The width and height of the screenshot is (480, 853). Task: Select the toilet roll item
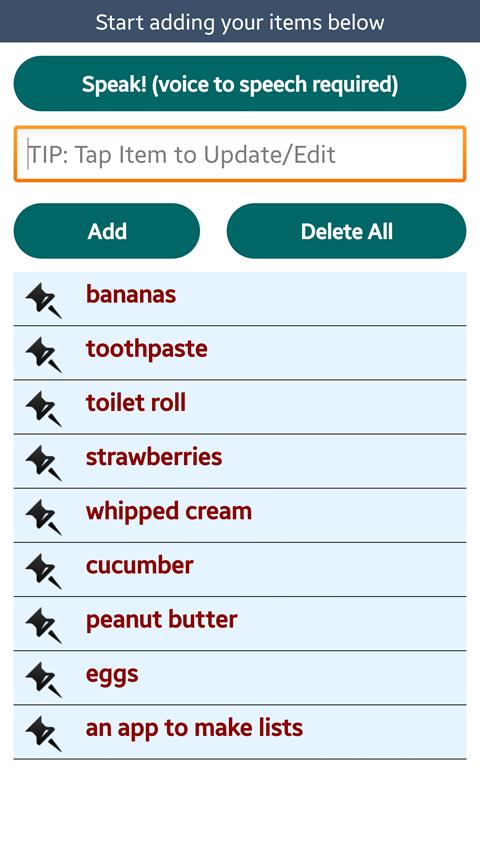pyautogui.click(x=239, y=407)
